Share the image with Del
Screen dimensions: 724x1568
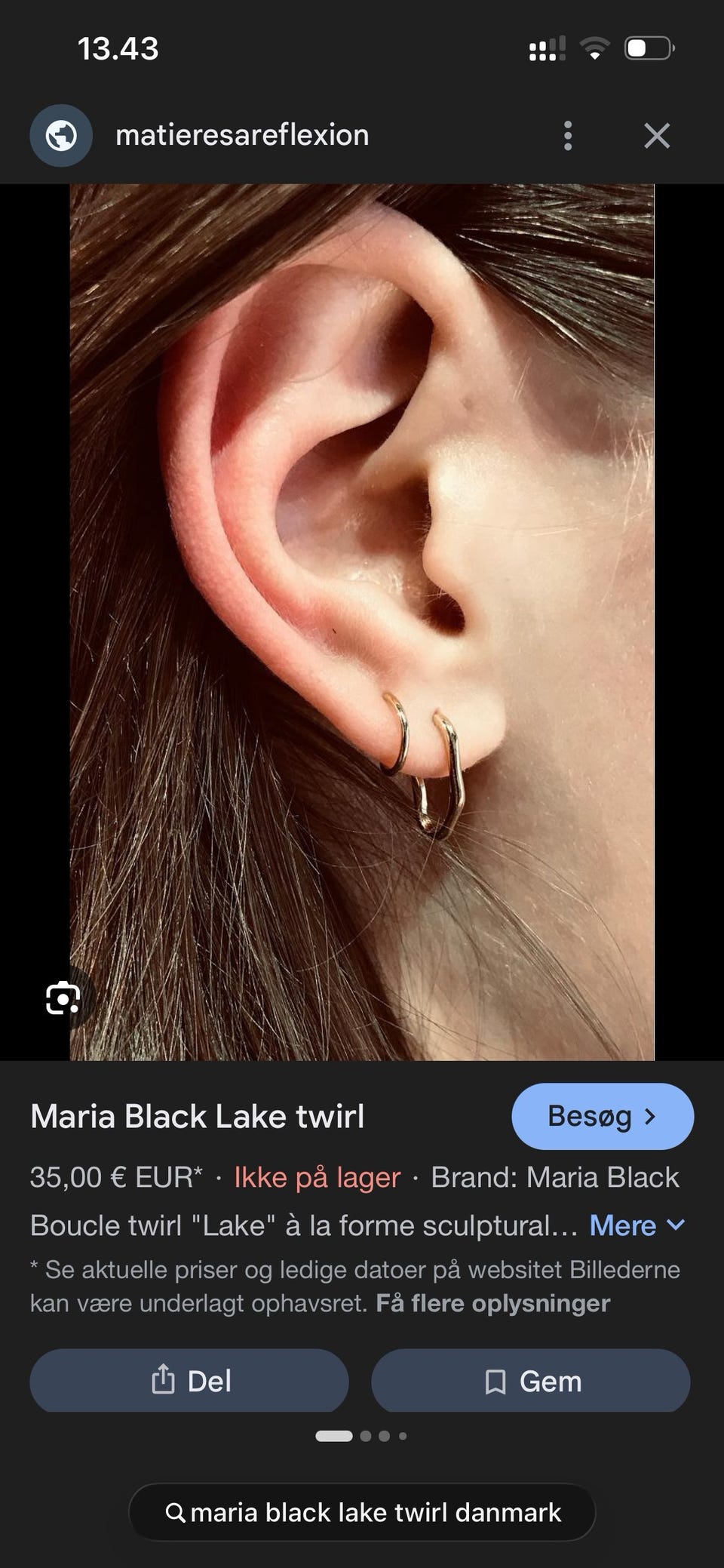(x=189, y=1381)
